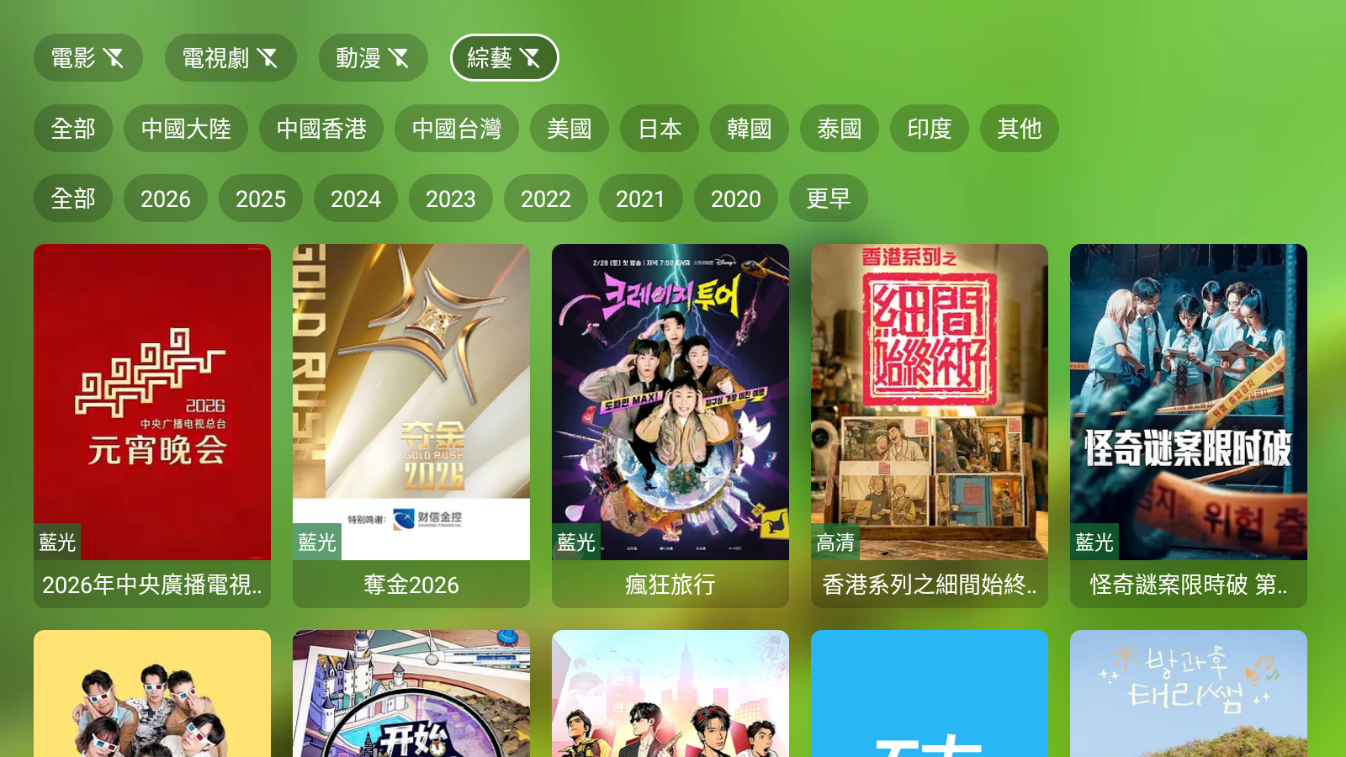Choose the 美國 region filter

569,129
